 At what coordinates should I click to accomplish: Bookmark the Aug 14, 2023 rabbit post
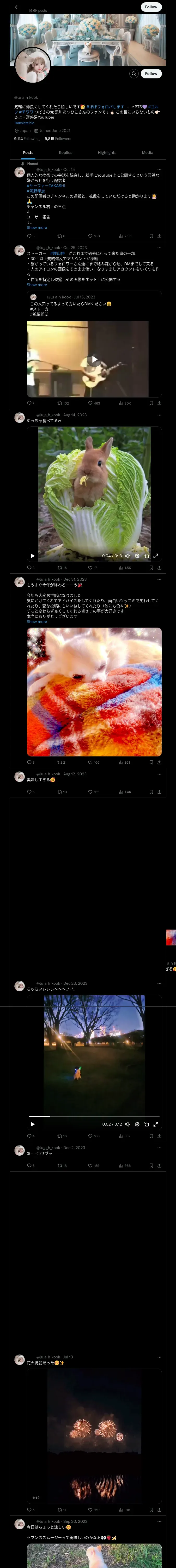pyautogui.click(x=151, y=568)
